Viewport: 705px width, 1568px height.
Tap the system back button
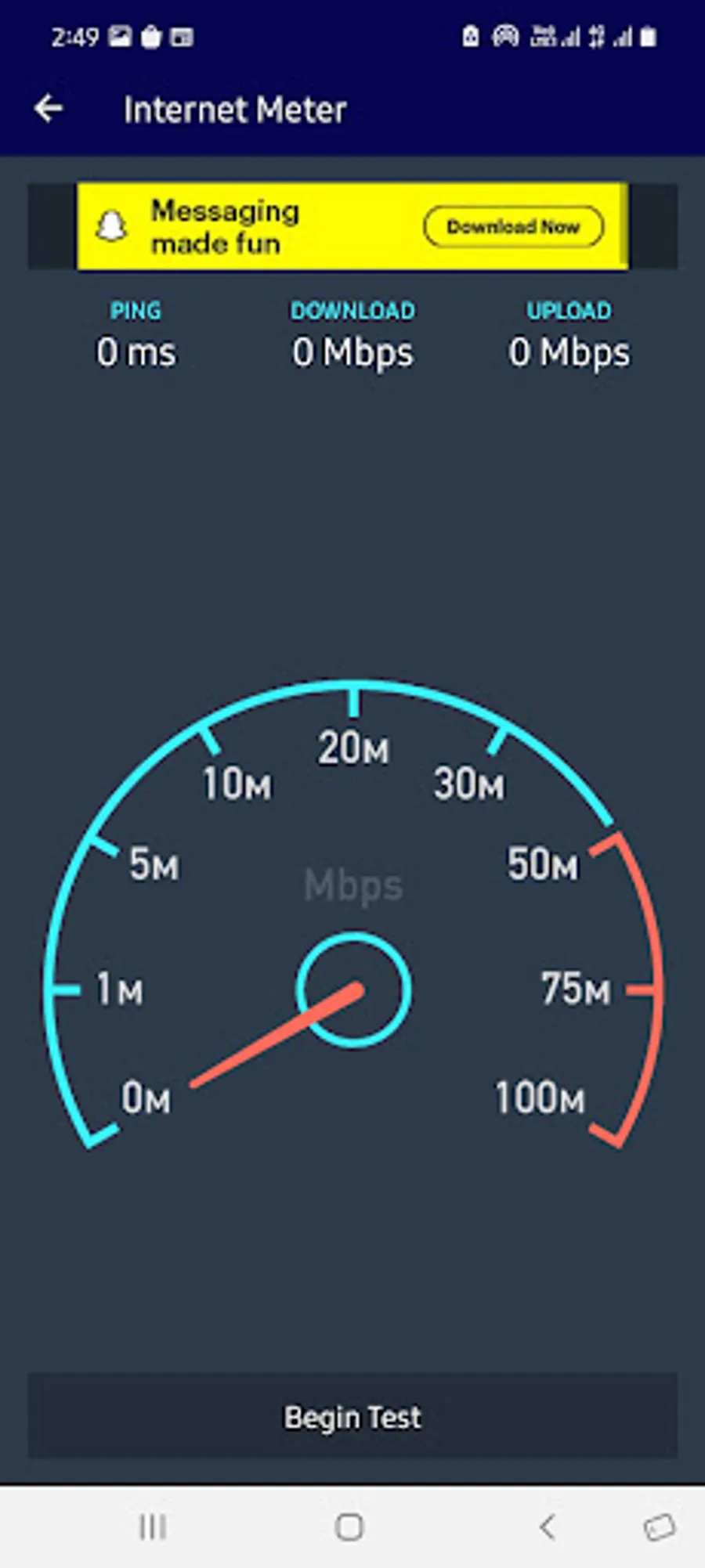[548, 1527]
